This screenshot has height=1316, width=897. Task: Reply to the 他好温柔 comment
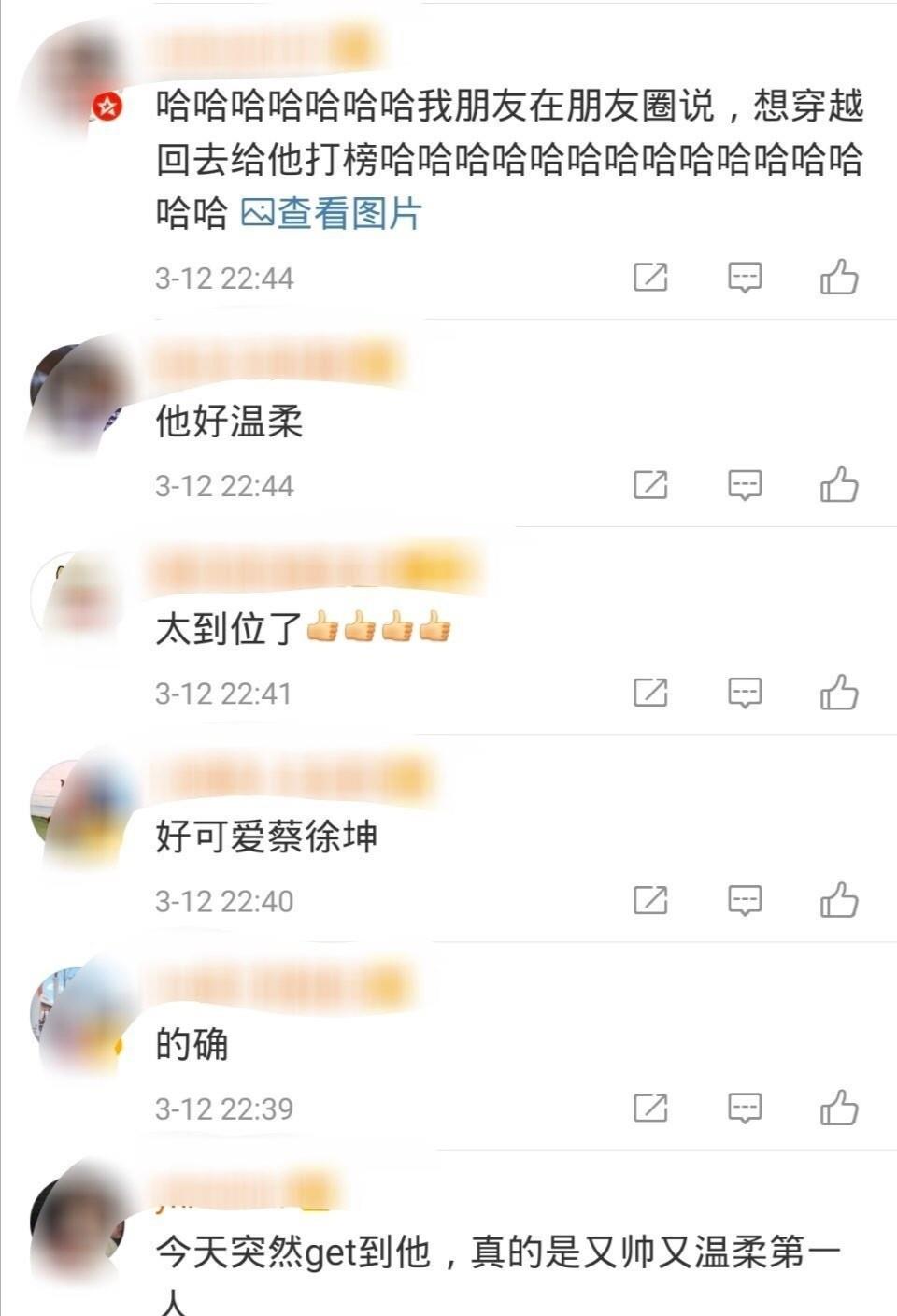point(745,484)
